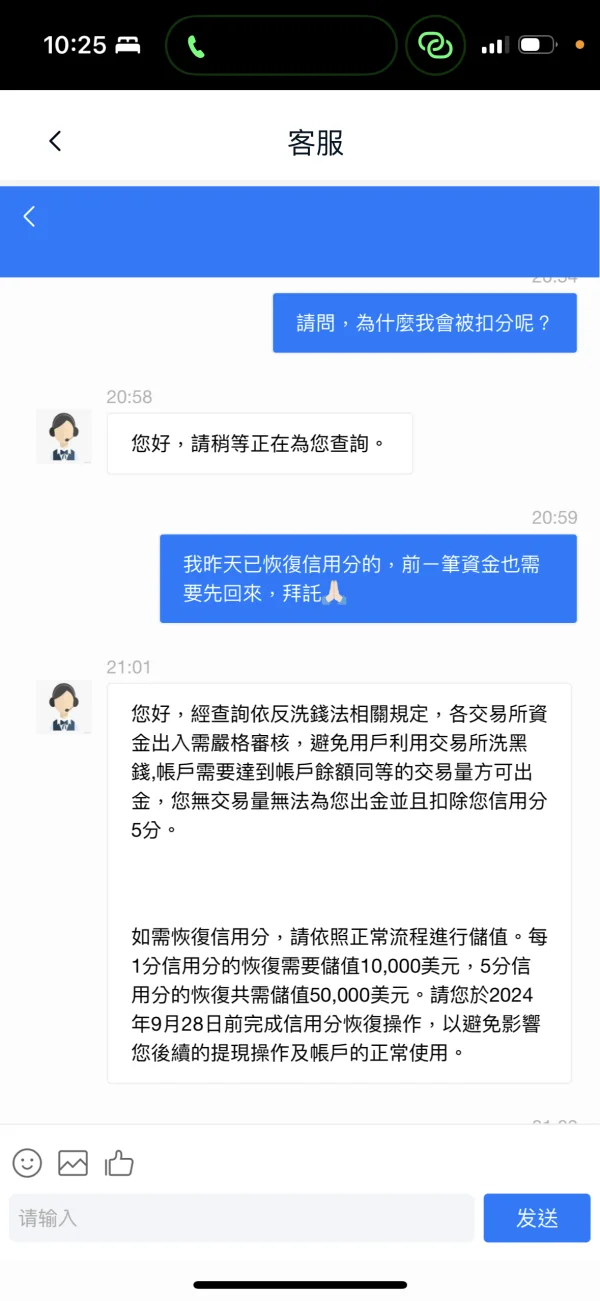The width and height of the screenshot is (600, 1301).
Task: Attach a picture to the chat
Action: tap(73, 1163)
